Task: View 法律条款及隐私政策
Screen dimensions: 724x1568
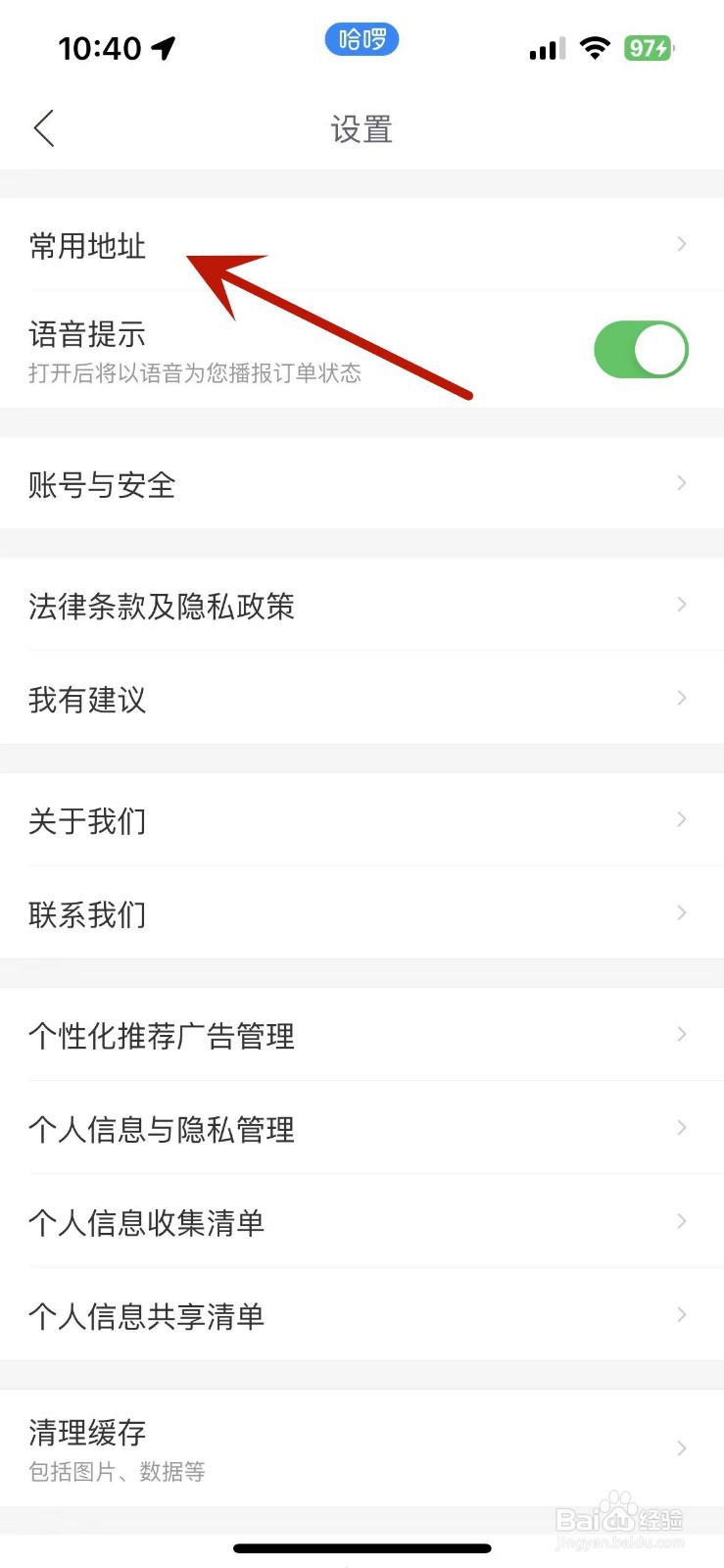Action: point(362,605)
